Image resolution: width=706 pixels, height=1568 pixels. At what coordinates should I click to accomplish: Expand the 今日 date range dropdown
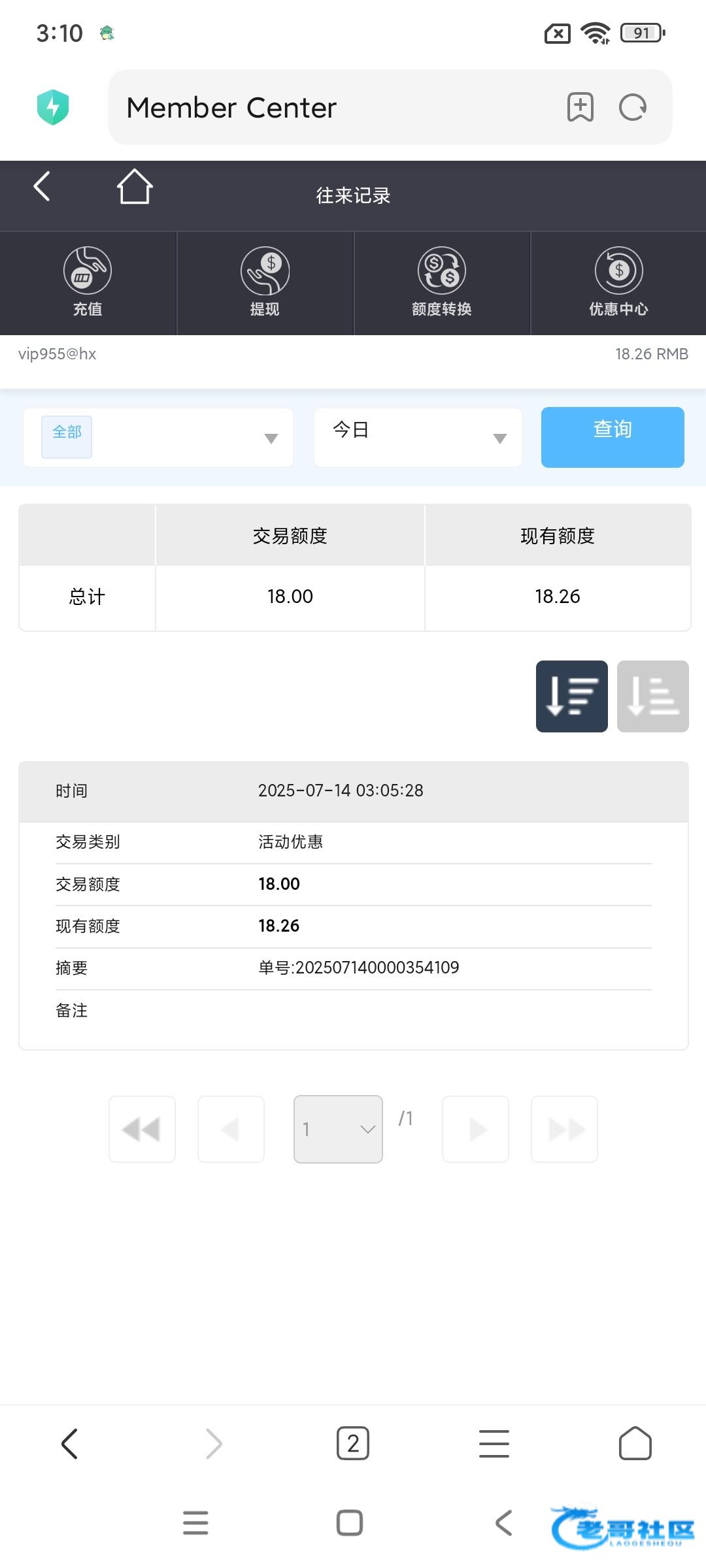[x=418, y=437]
